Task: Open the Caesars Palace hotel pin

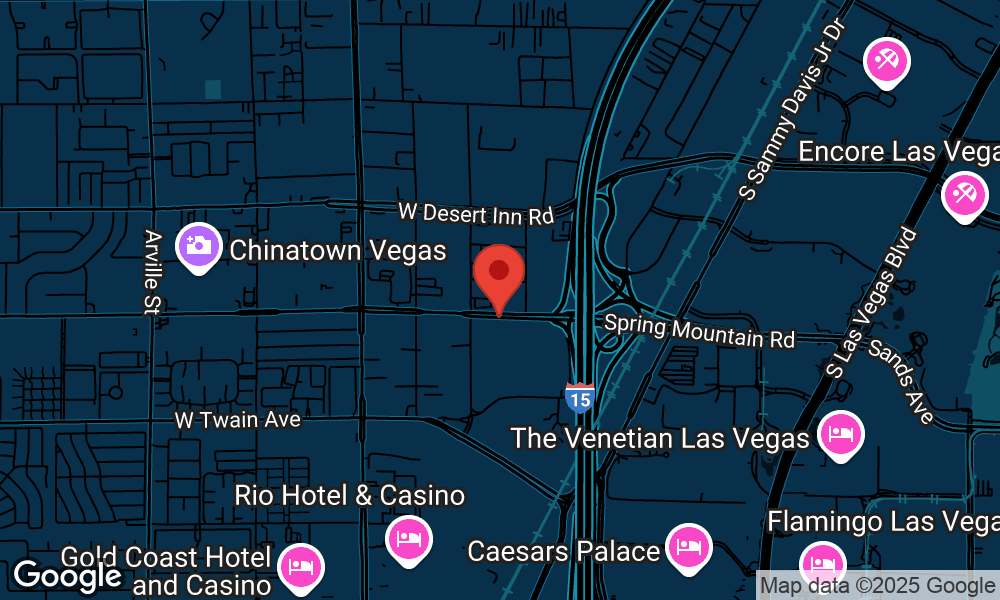Action: coord(688,547)
